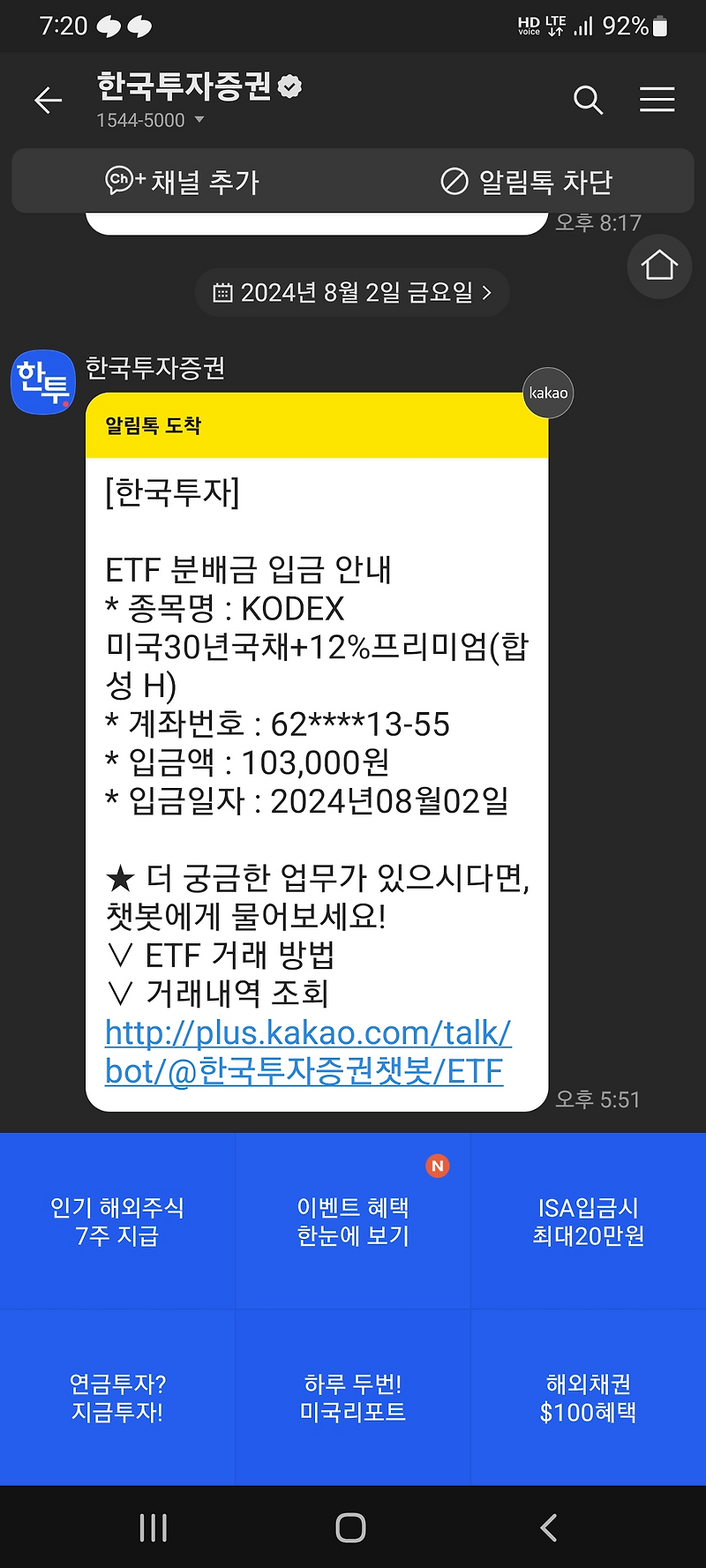Tap the 한투 channel profile icon
This screenshot has width=706, height=1568.
coord(42,381)
